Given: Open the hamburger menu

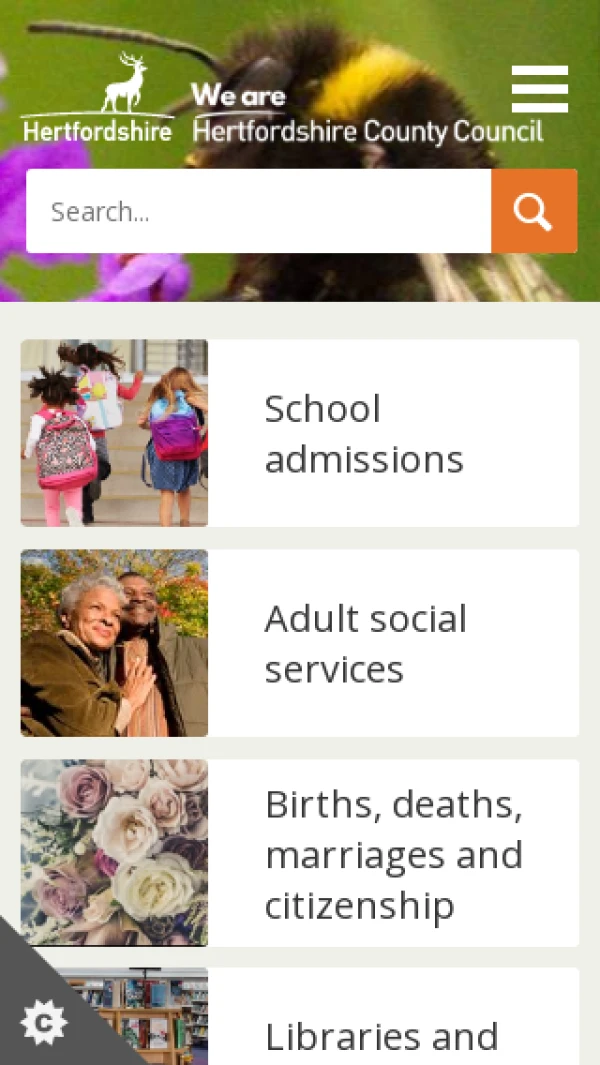Looking at the screenshot, I should (539, 89).
